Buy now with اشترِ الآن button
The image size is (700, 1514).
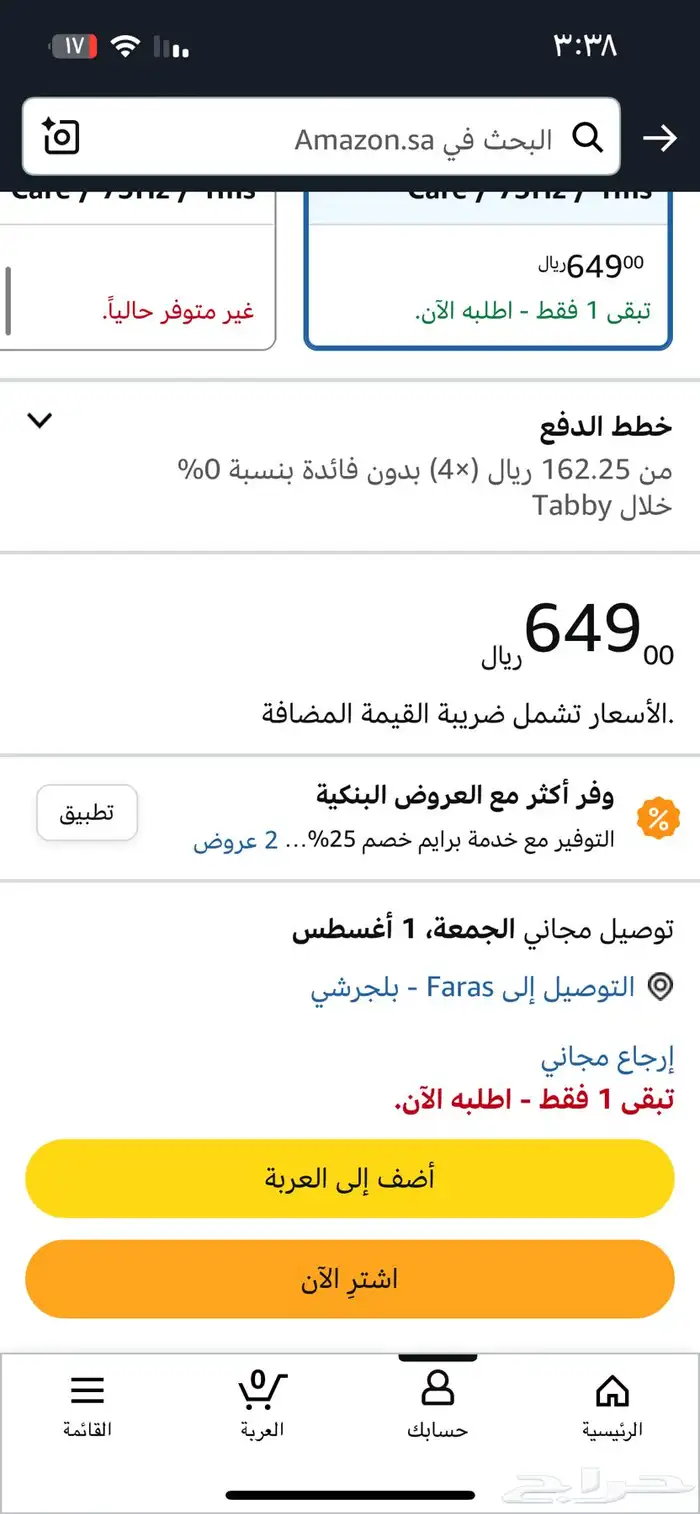pos(350,1280)
